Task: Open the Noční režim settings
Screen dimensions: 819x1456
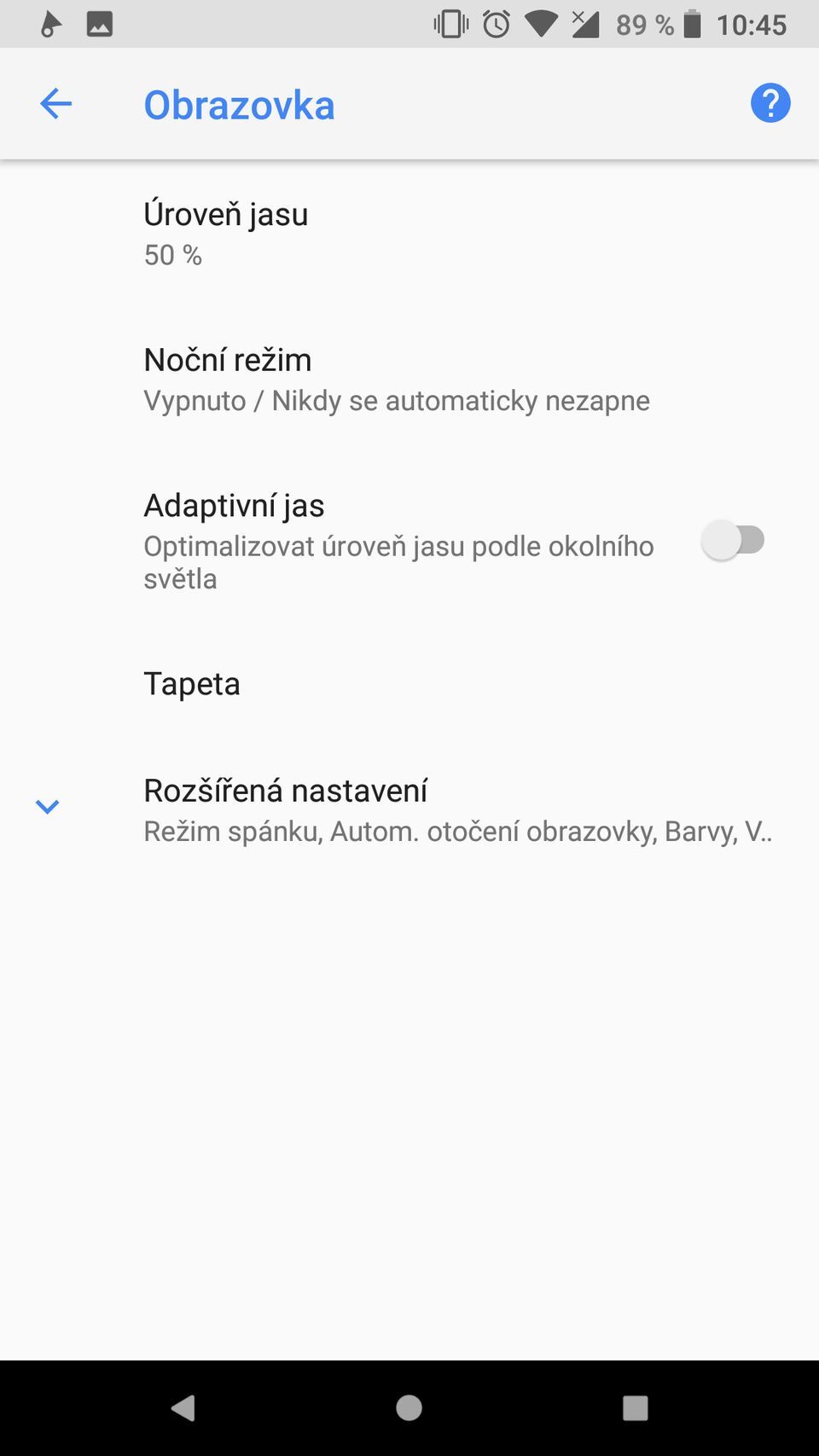Action: click(x=397, y=375)
